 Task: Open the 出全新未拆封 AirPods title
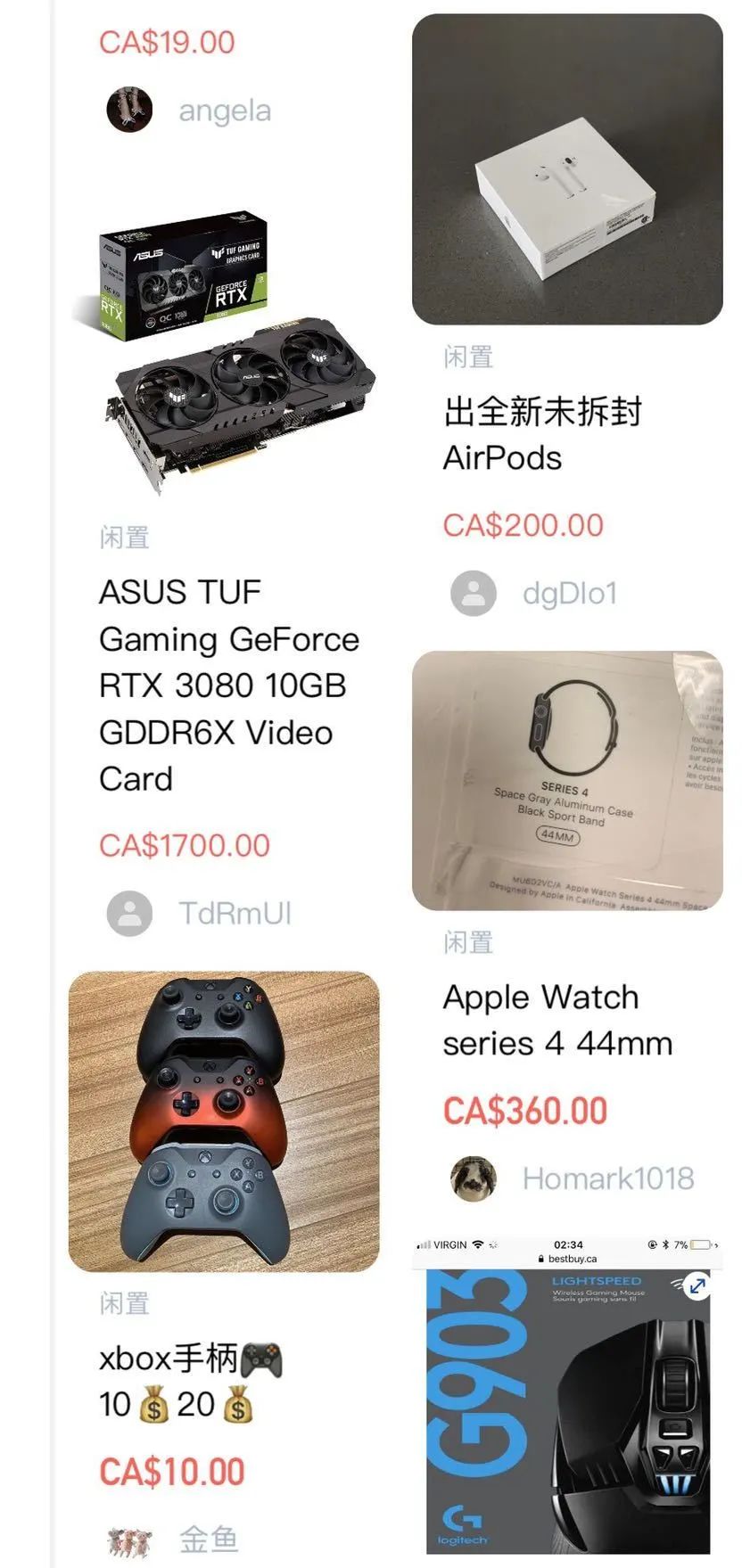point(541,435)
